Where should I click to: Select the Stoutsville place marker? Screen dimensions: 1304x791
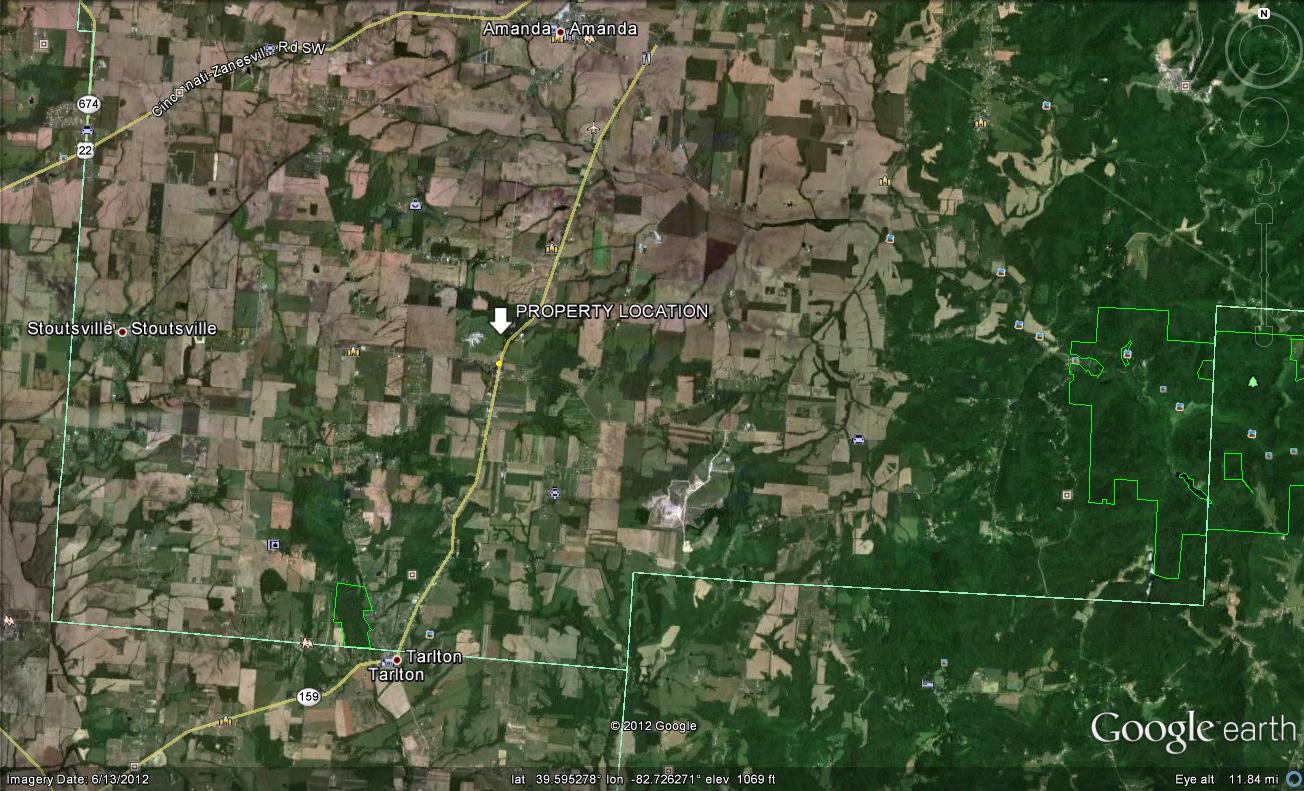pos(122,331)
